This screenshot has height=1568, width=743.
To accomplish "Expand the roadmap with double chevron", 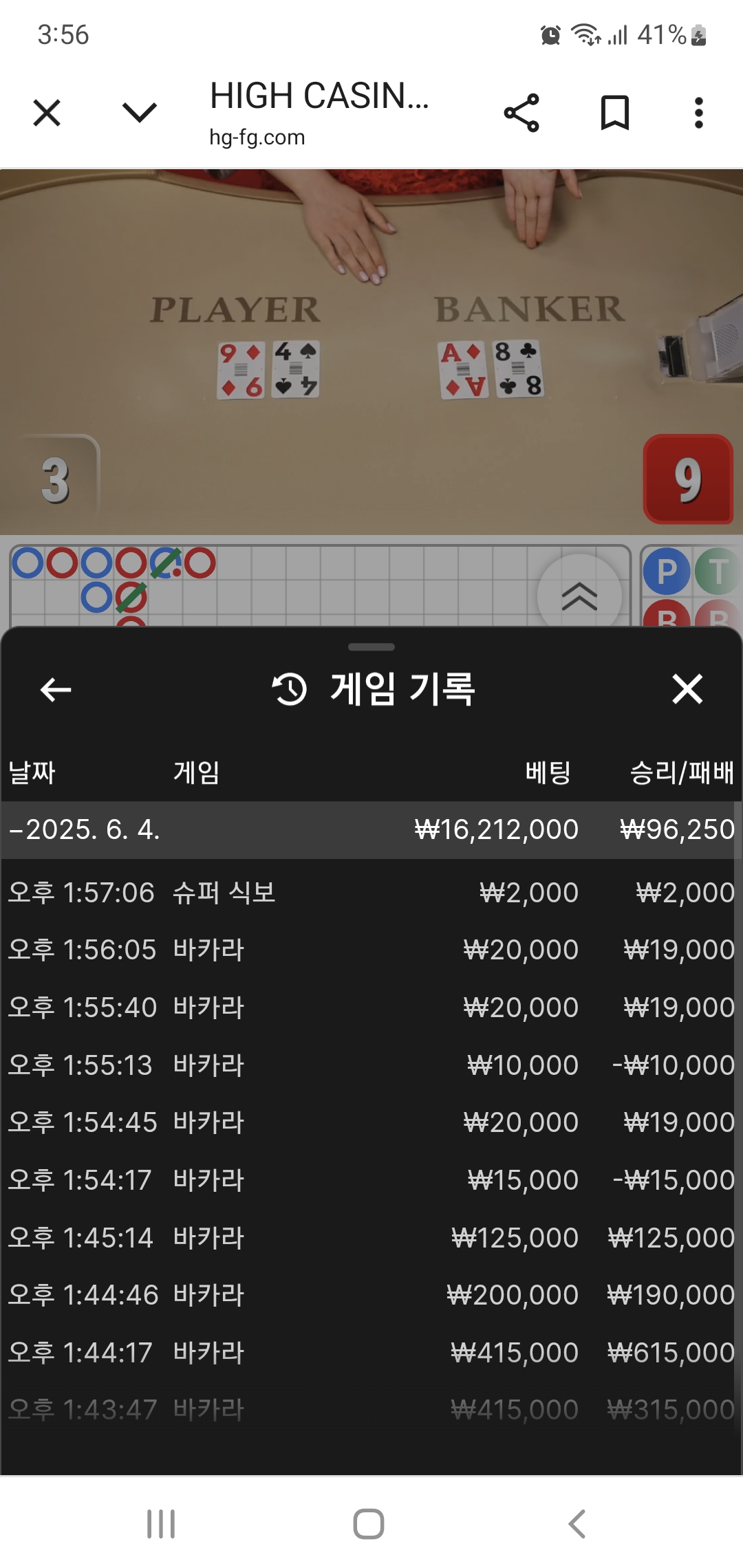I will (579, 596).
